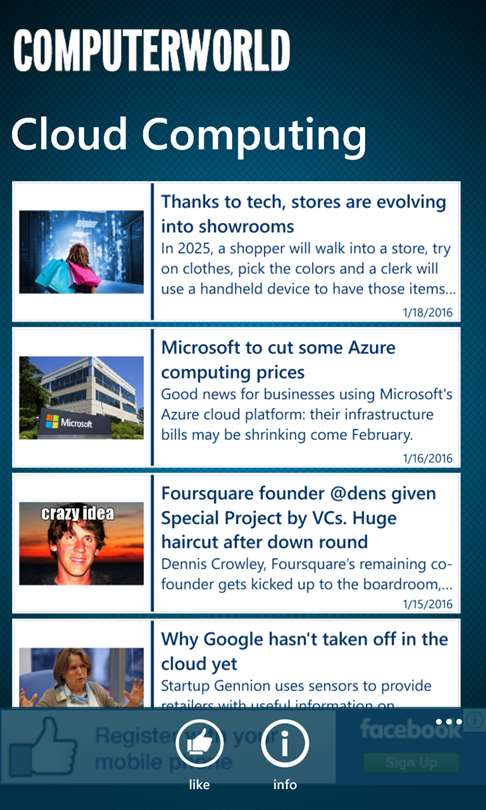486x810 pixels.
Task: Open the stores evolving into showrooms article
Action: pos(236,252)
